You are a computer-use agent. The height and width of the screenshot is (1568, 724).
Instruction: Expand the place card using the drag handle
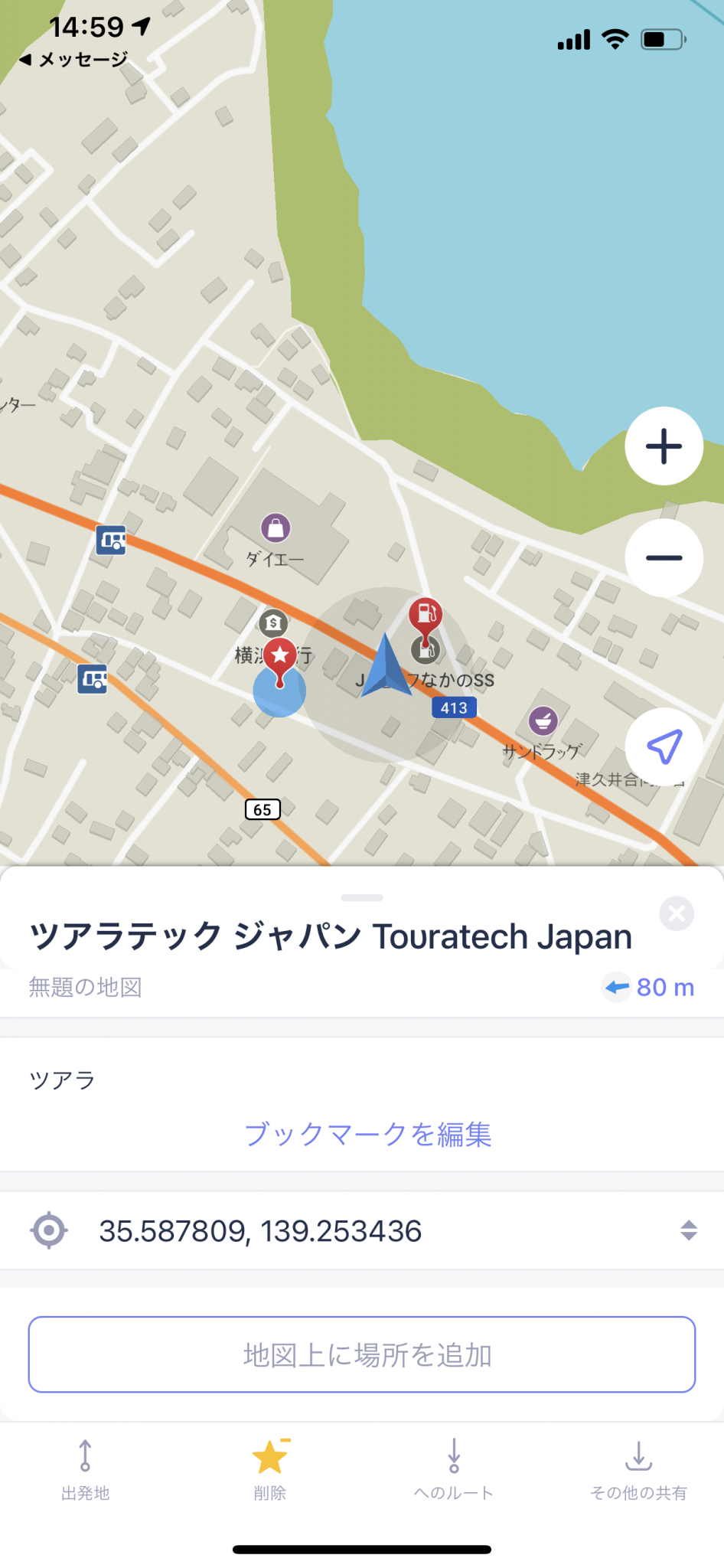coord(361,897)
